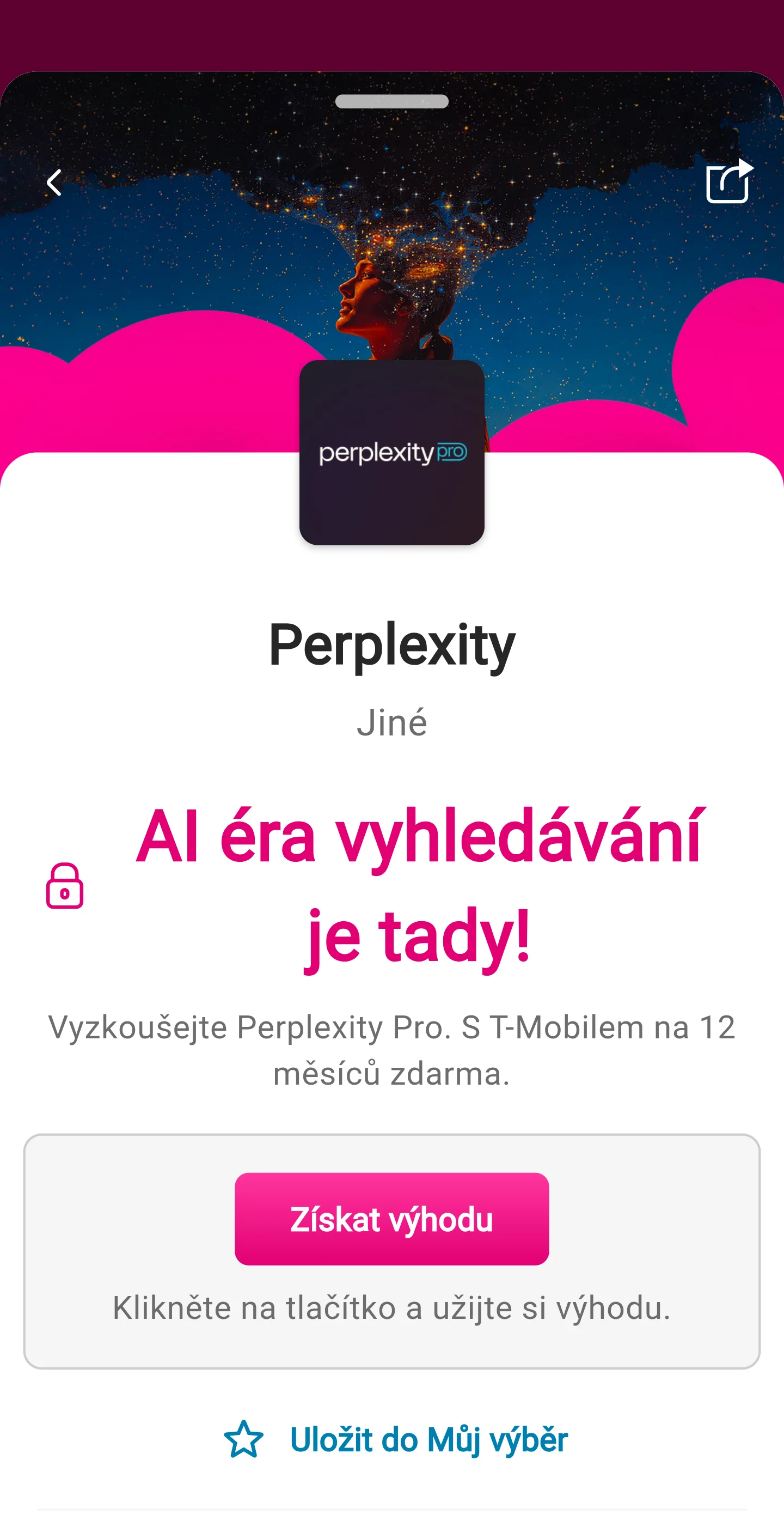Tap the Získat výhodu button
Image resolution: width=784 pixels, height=1533 pixels.
pos(391,1219)
